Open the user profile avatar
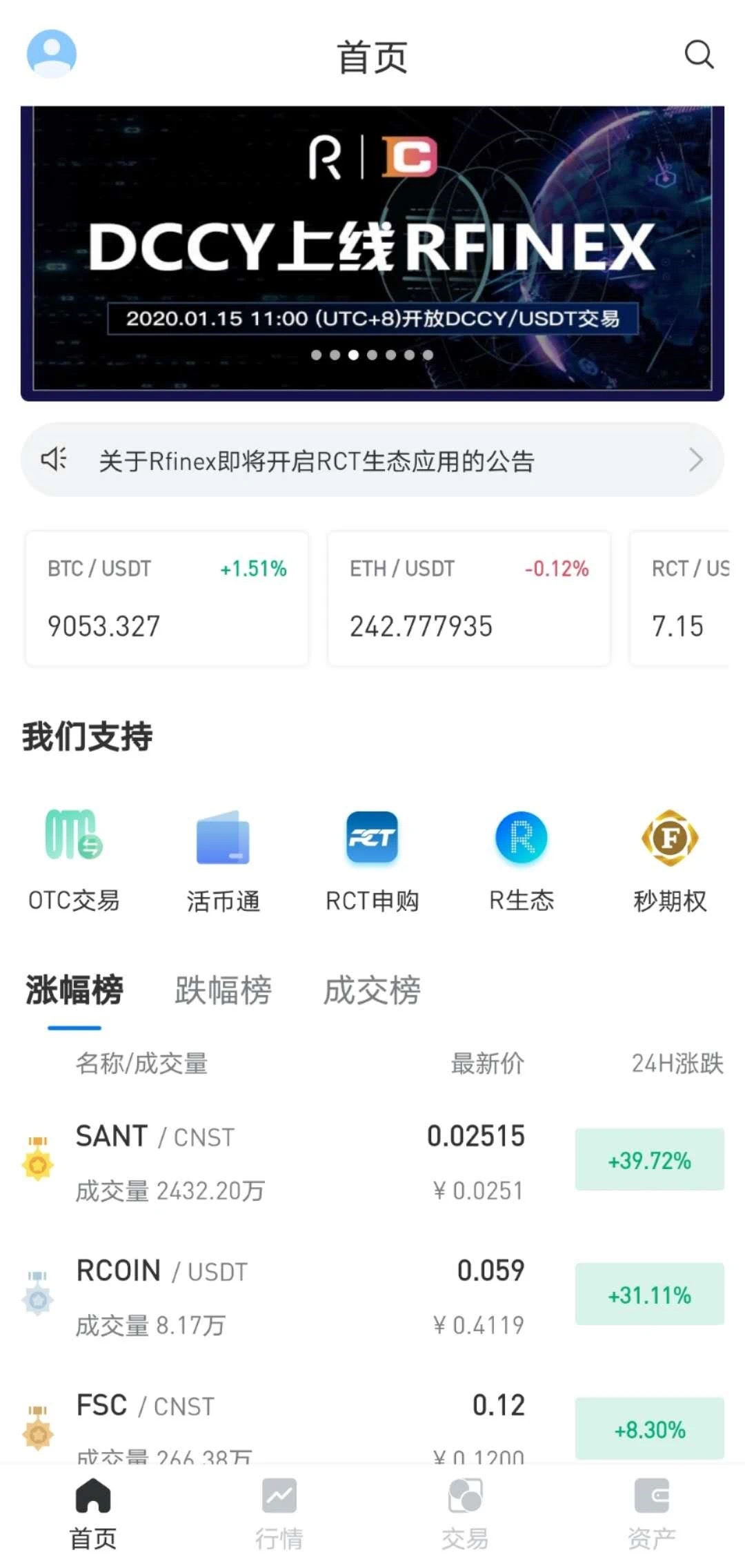Image resolution: width=745 pixels, height=1568 pixels. pos(51,54)
